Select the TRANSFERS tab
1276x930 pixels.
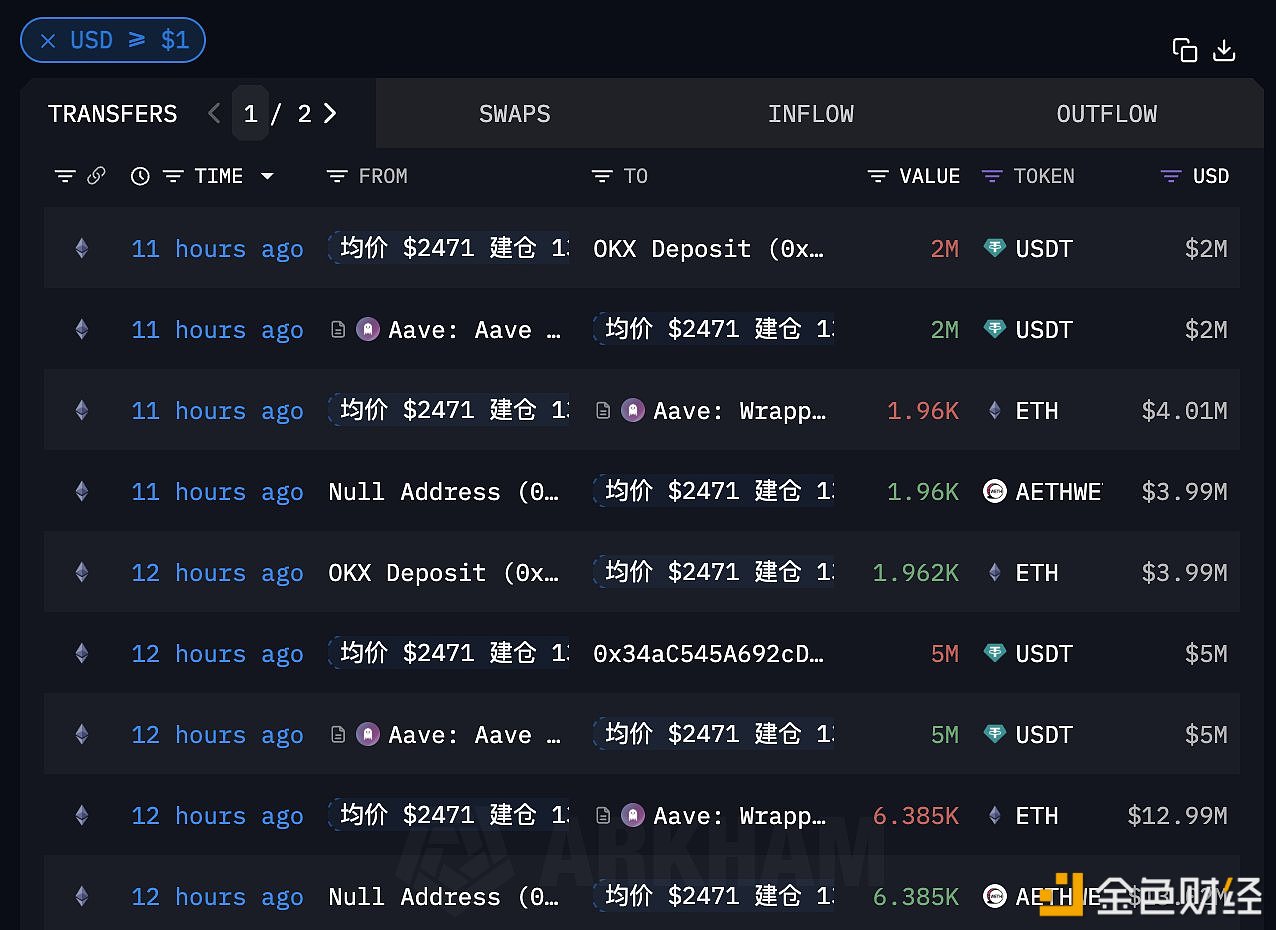point(112,114)
